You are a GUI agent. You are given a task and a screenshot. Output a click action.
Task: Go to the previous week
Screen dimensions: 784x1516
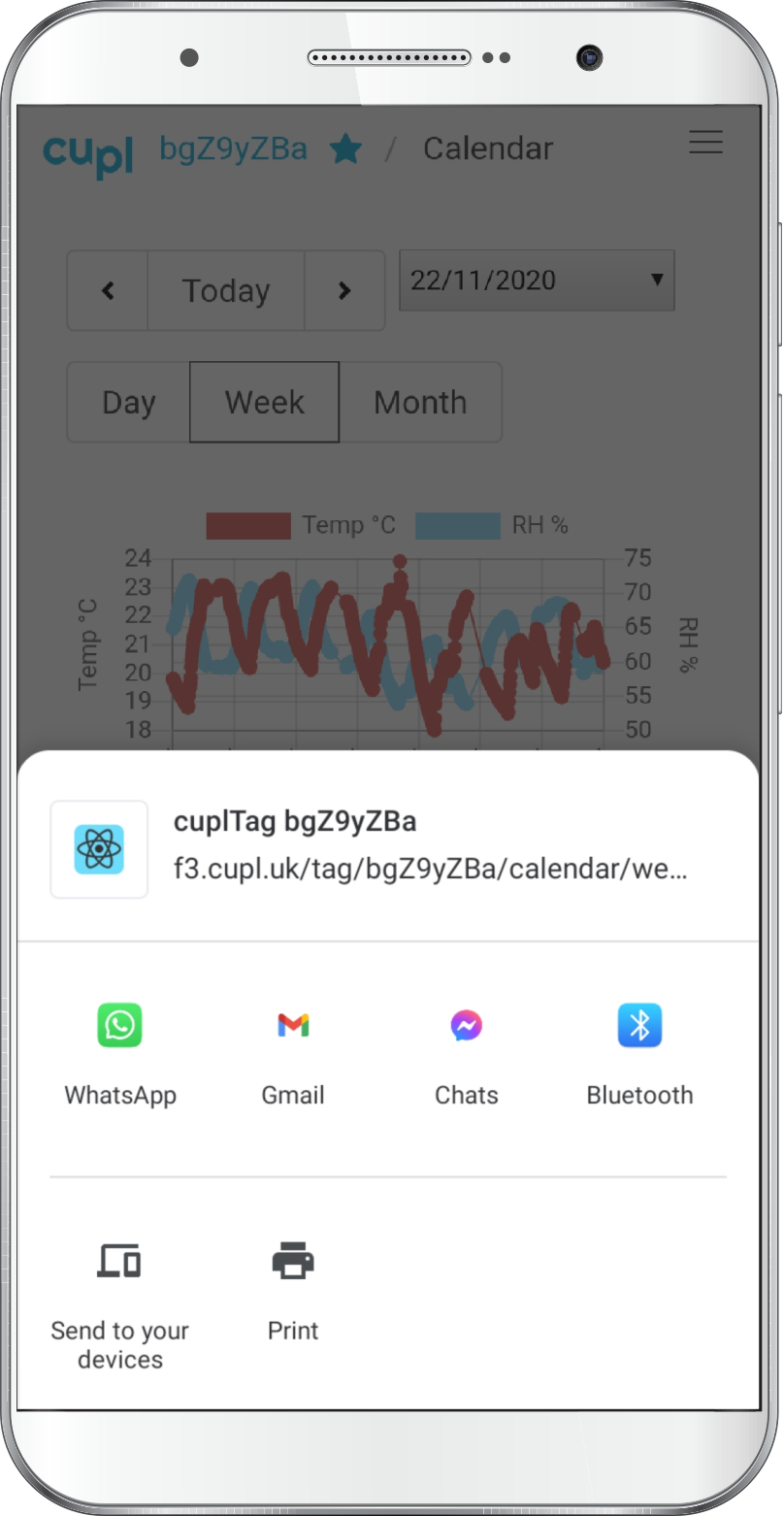(x=108, y=291)
